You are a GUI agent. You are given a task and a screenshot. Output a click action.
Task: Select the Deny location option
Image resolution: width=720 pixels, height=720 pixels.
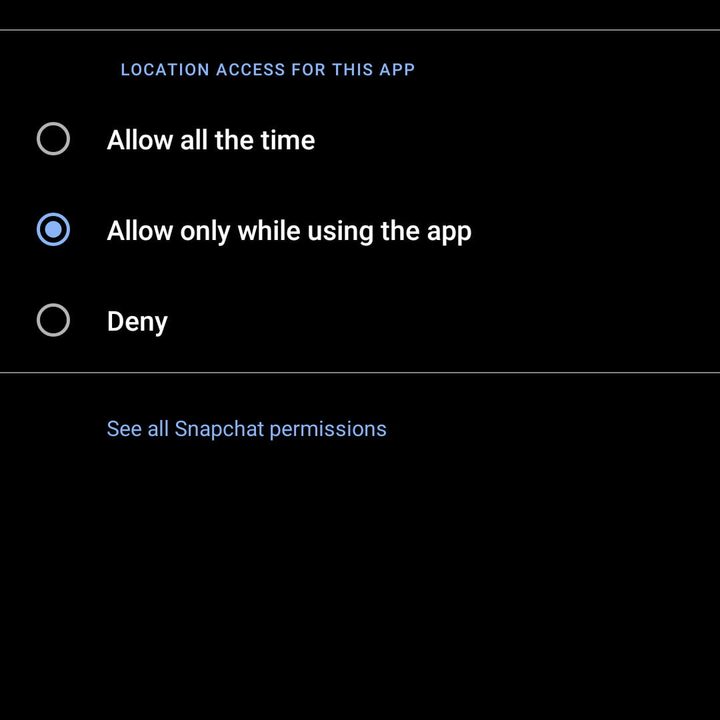tap(53, 321)
